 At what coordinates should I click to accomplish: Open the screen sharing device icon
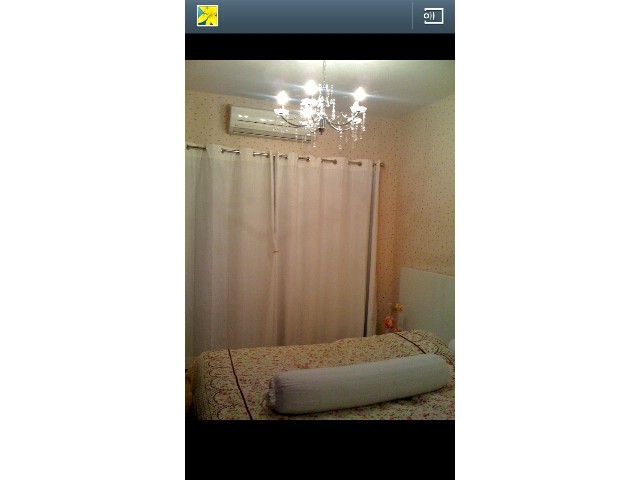pos(433,16)
